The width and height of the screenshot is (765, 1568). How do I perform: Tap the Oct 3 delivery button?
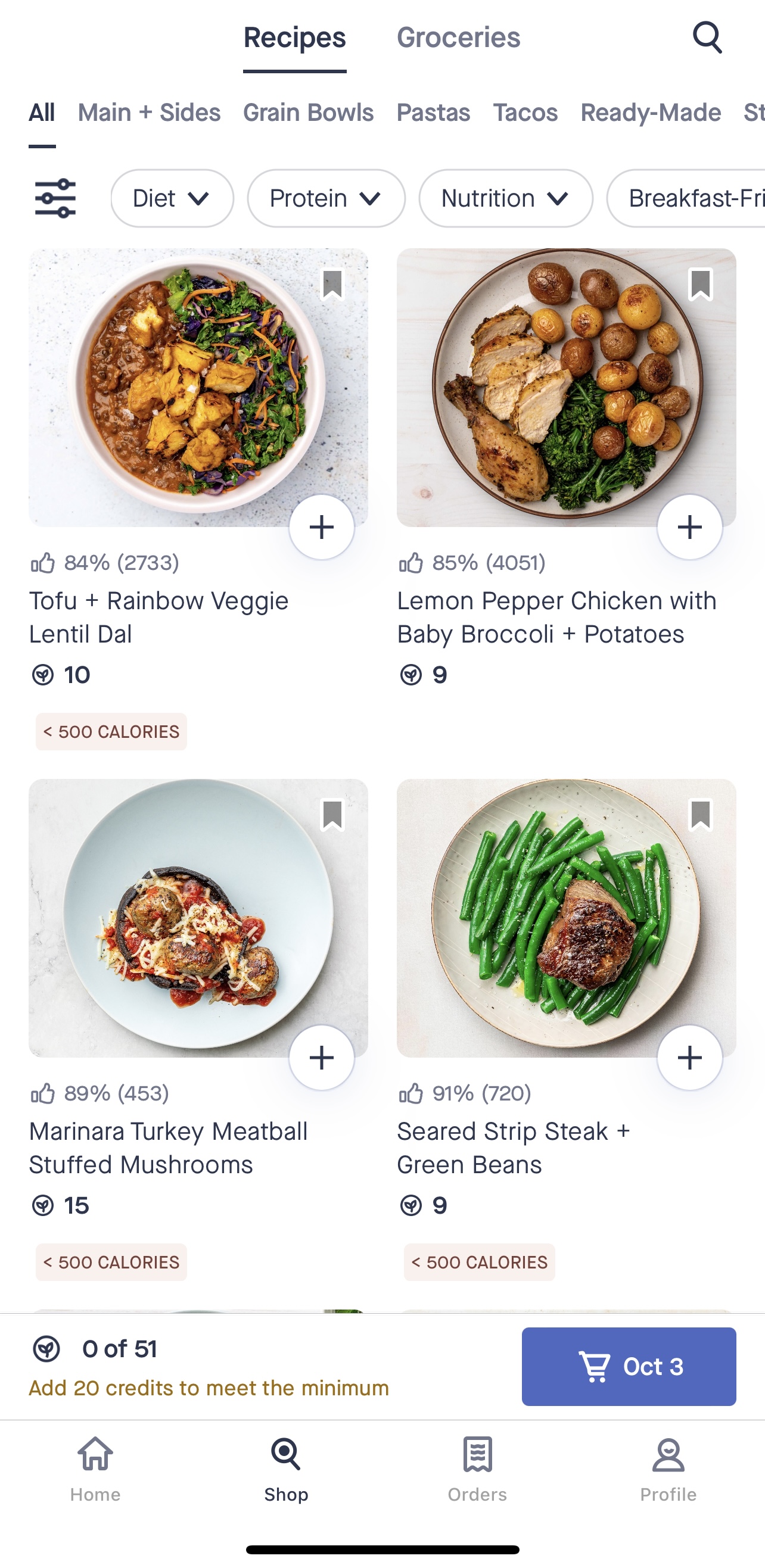tap(629, 1367)
